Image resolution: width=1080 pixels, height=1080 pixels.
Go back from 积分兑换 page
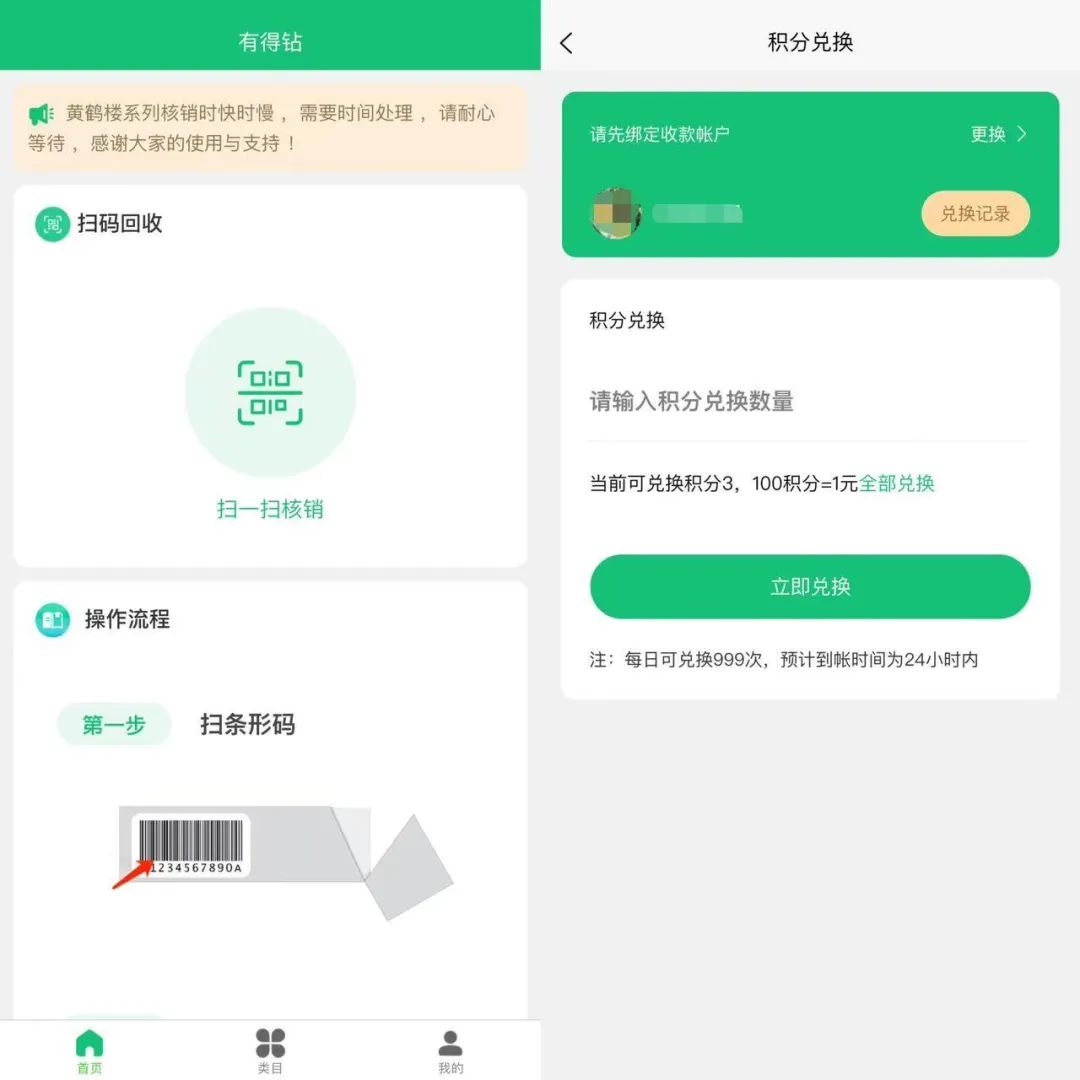567,43
